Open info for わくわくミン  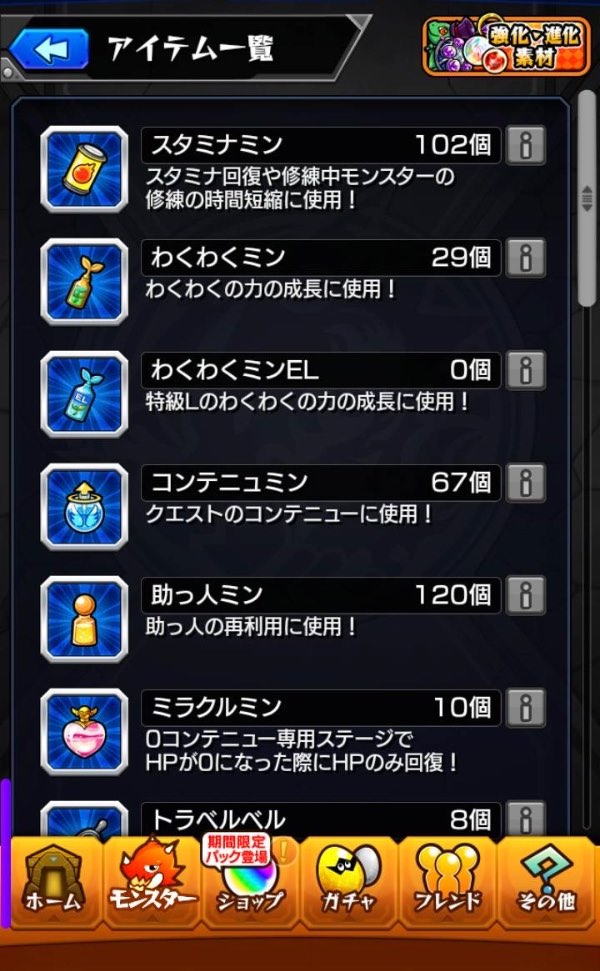coord(524,258)
